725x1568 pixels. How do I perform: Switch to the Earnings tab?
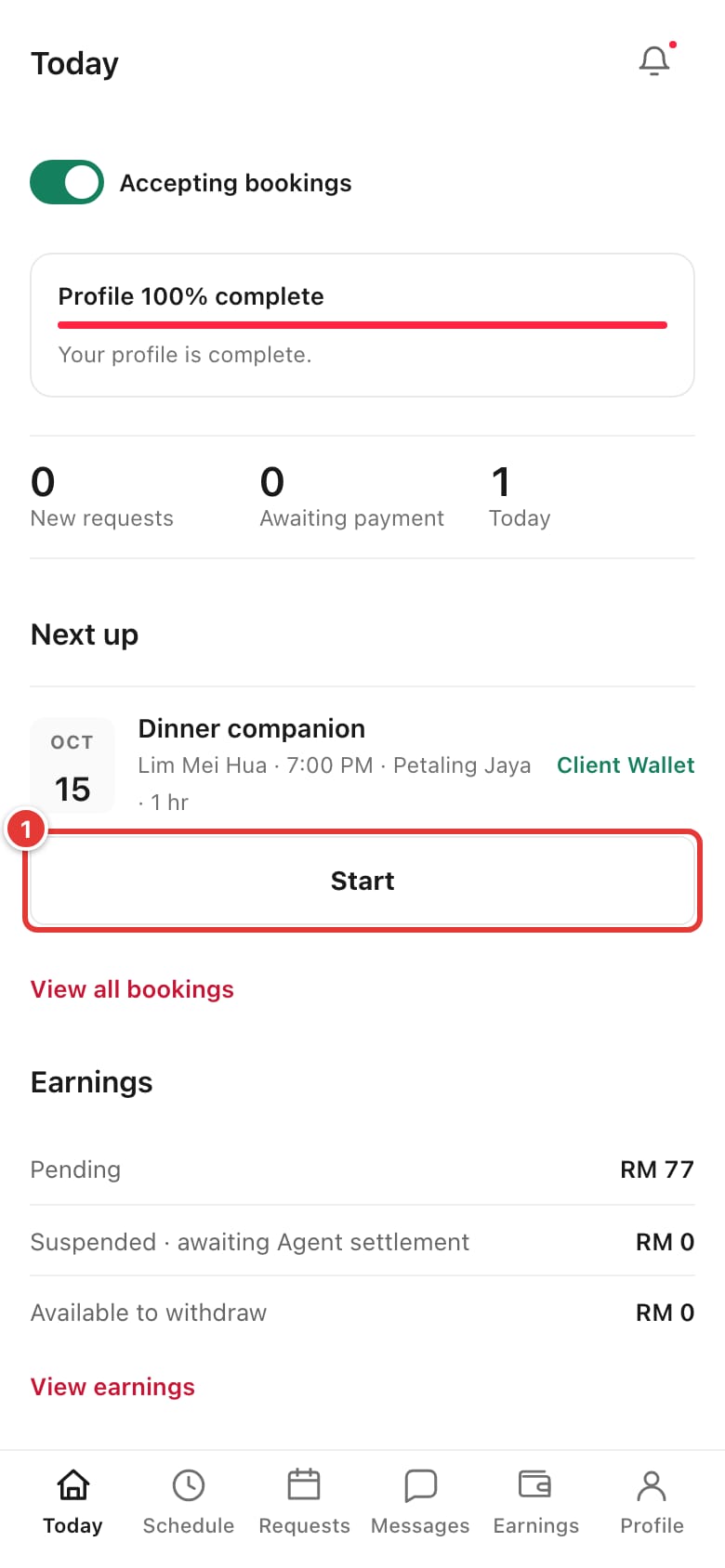coord(535,1501)
